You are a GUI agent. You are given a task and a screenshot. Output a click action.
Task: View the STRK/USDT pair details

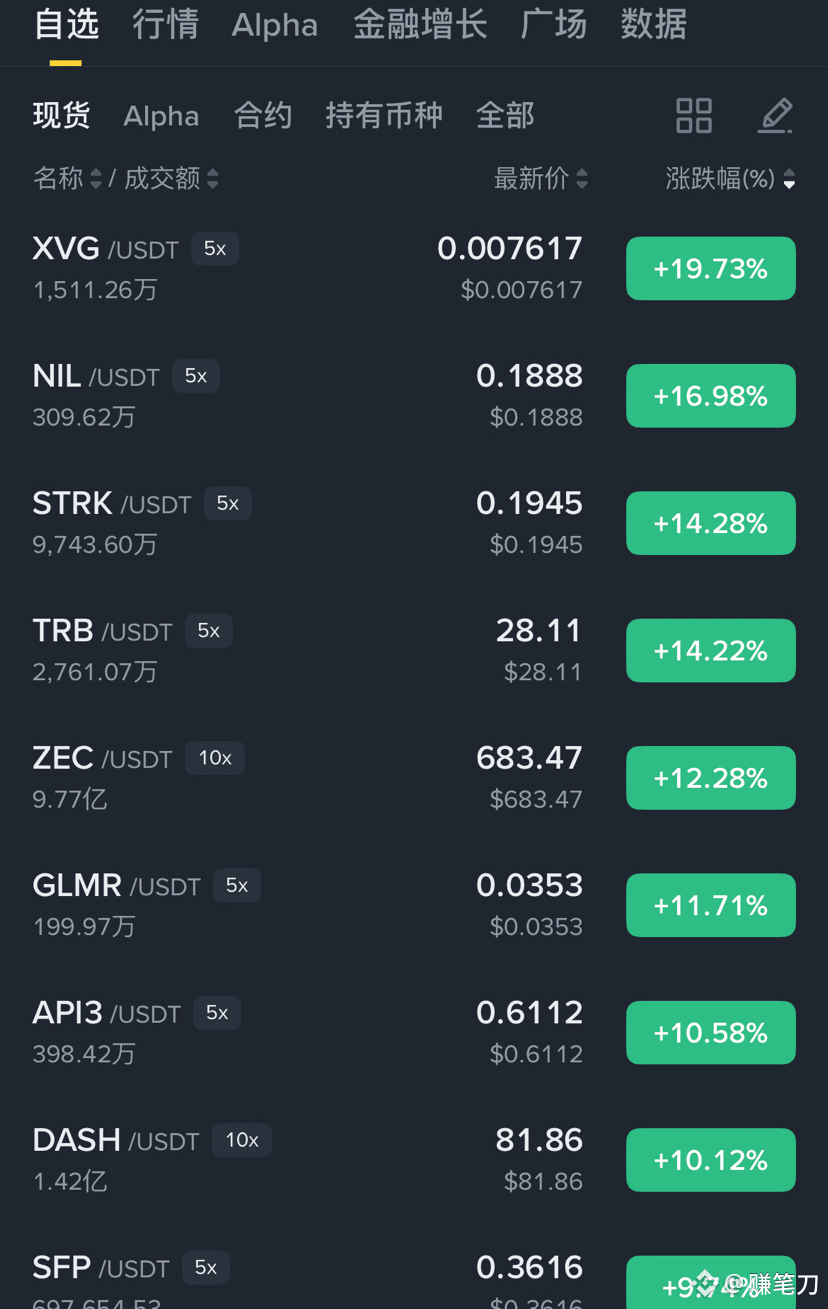300,522
